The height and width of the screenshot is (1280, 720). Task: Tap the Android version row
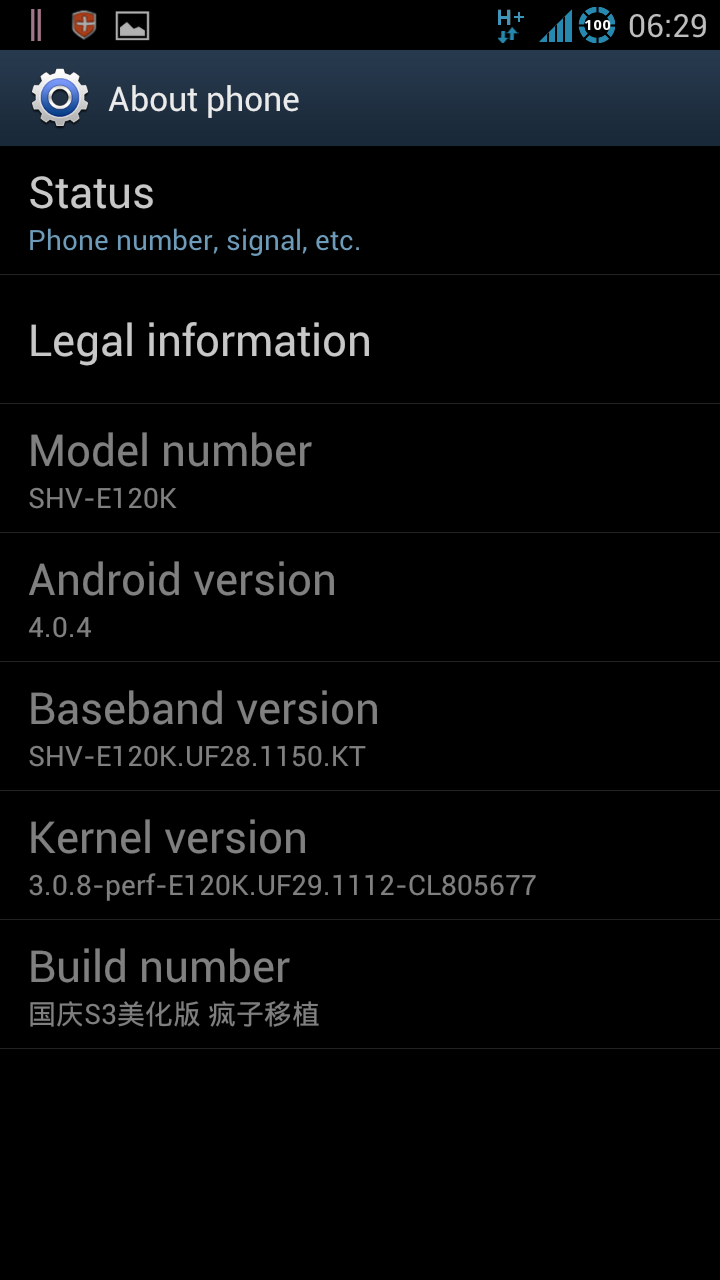click(x=360, y=597)
